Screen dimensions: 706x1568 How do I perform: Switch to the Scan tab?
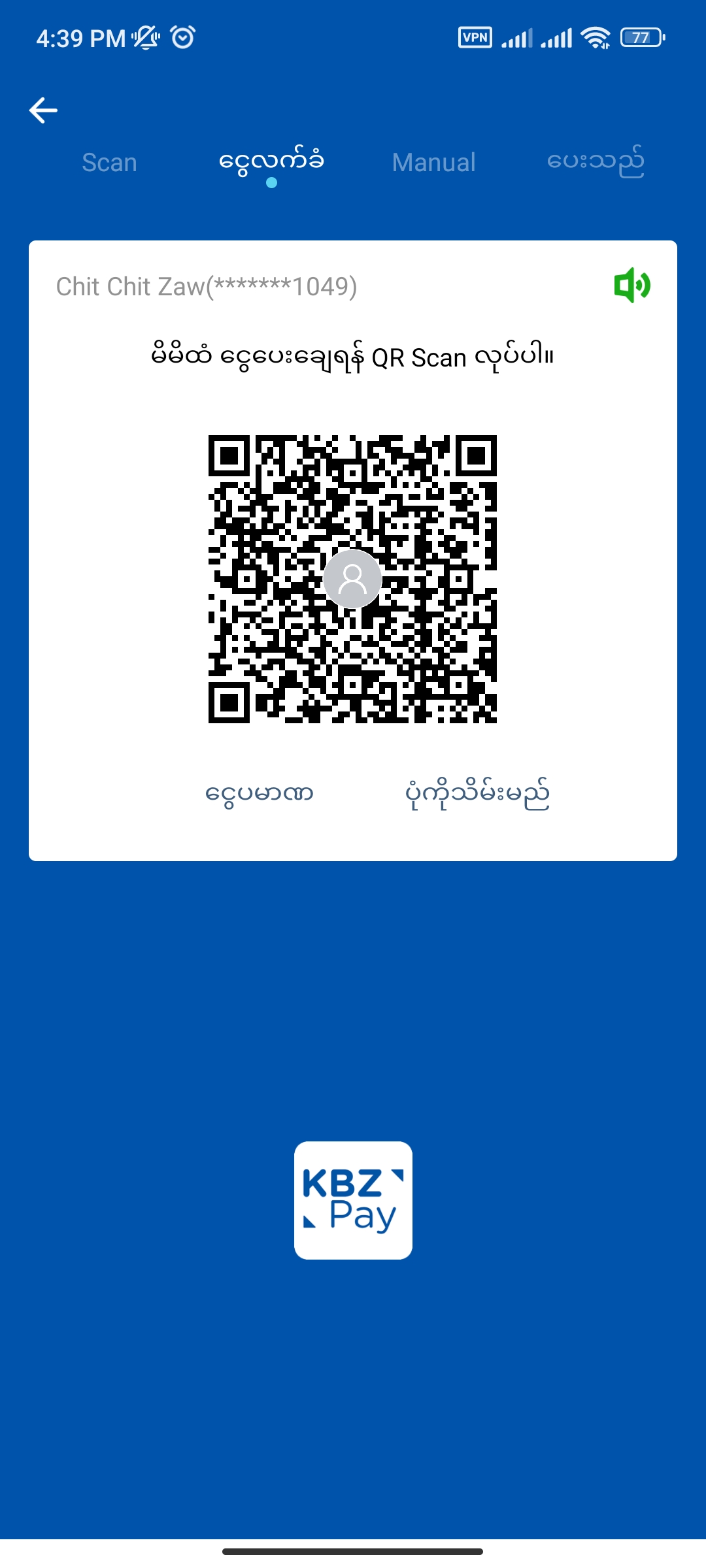(109, 162)
